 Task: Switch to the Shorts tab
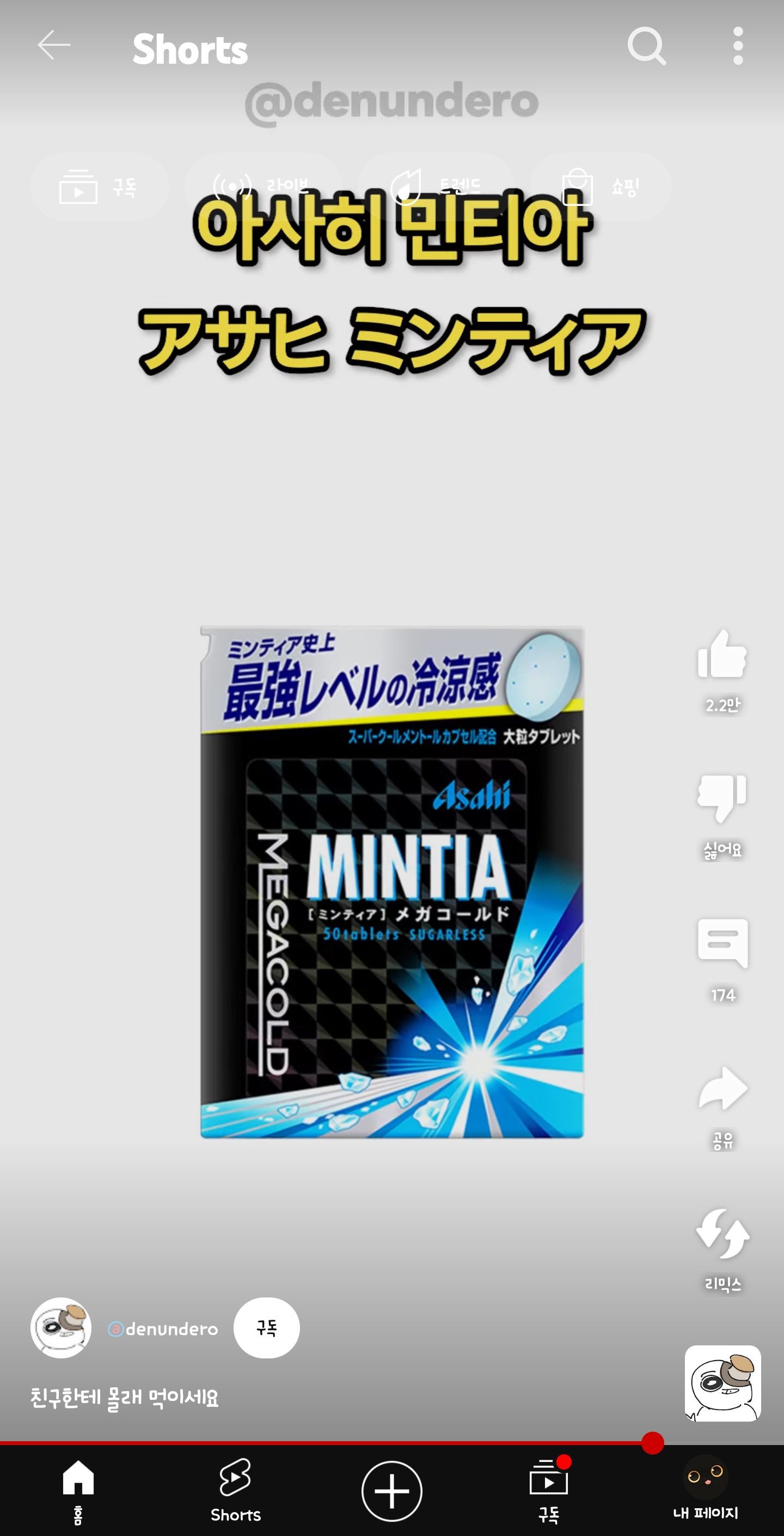click(x=236, y=1489)
